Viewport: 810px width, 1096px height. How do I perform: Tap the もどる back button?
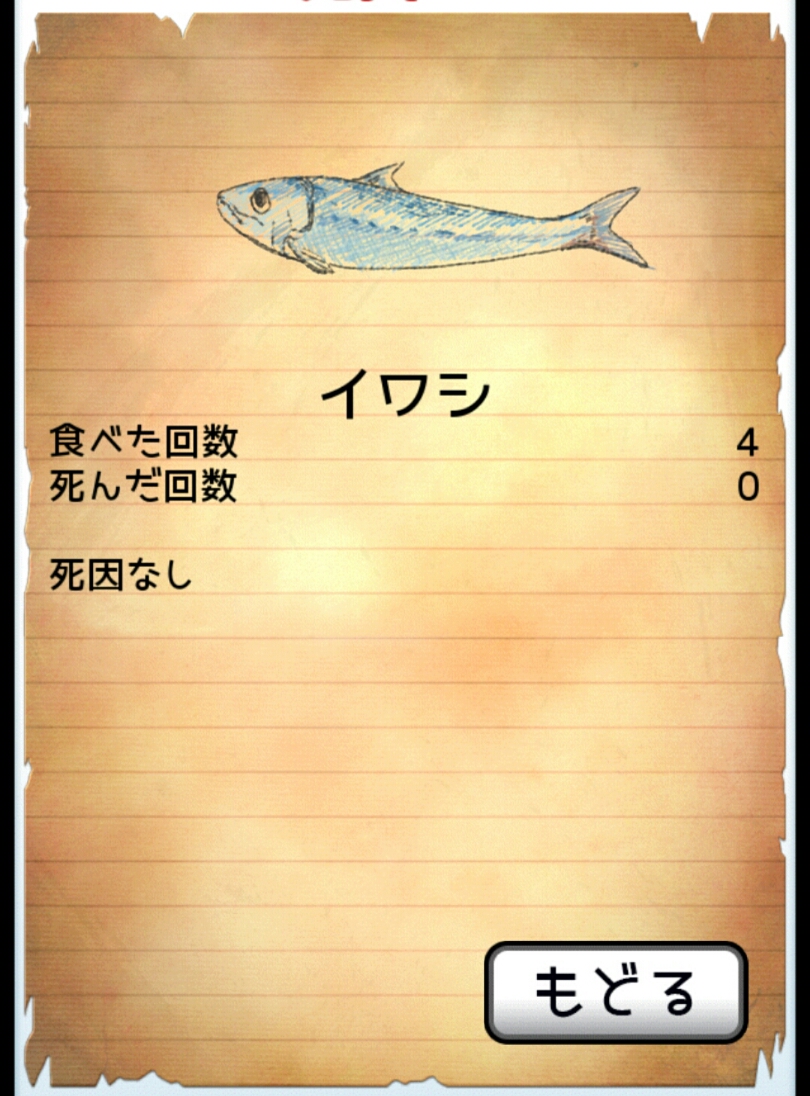[616, 992]
